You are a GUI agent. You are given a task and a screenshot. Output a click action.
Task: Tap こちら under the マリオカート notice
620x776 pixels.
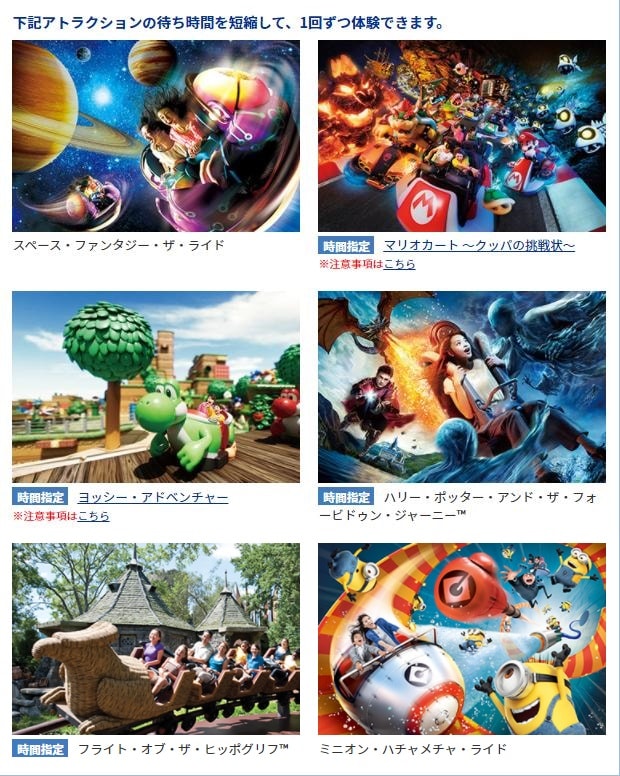click(399, 264)
